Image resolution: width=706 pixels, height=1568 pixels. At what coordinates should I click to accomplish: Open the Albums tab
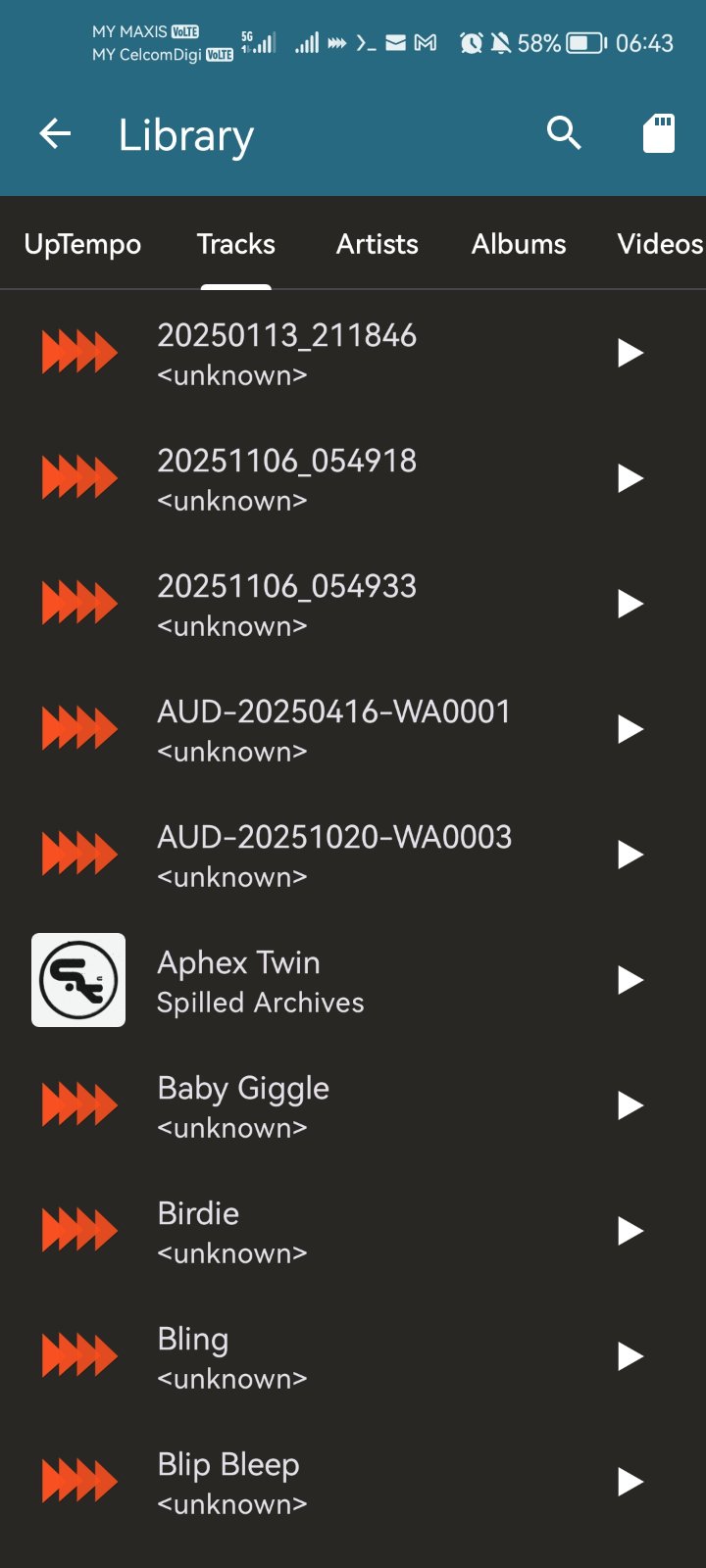pos(519,244)
